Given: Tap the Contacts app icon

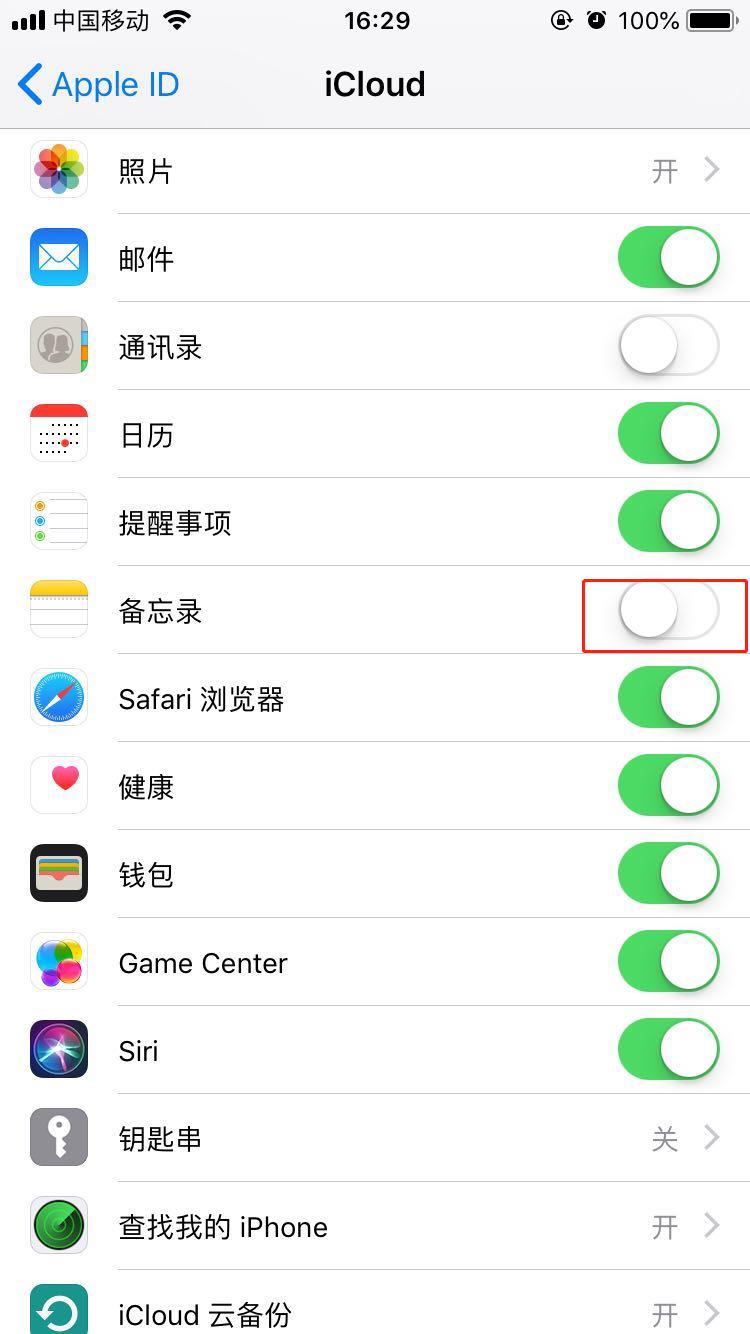Looking at the screenshot, I should point(58,345).
